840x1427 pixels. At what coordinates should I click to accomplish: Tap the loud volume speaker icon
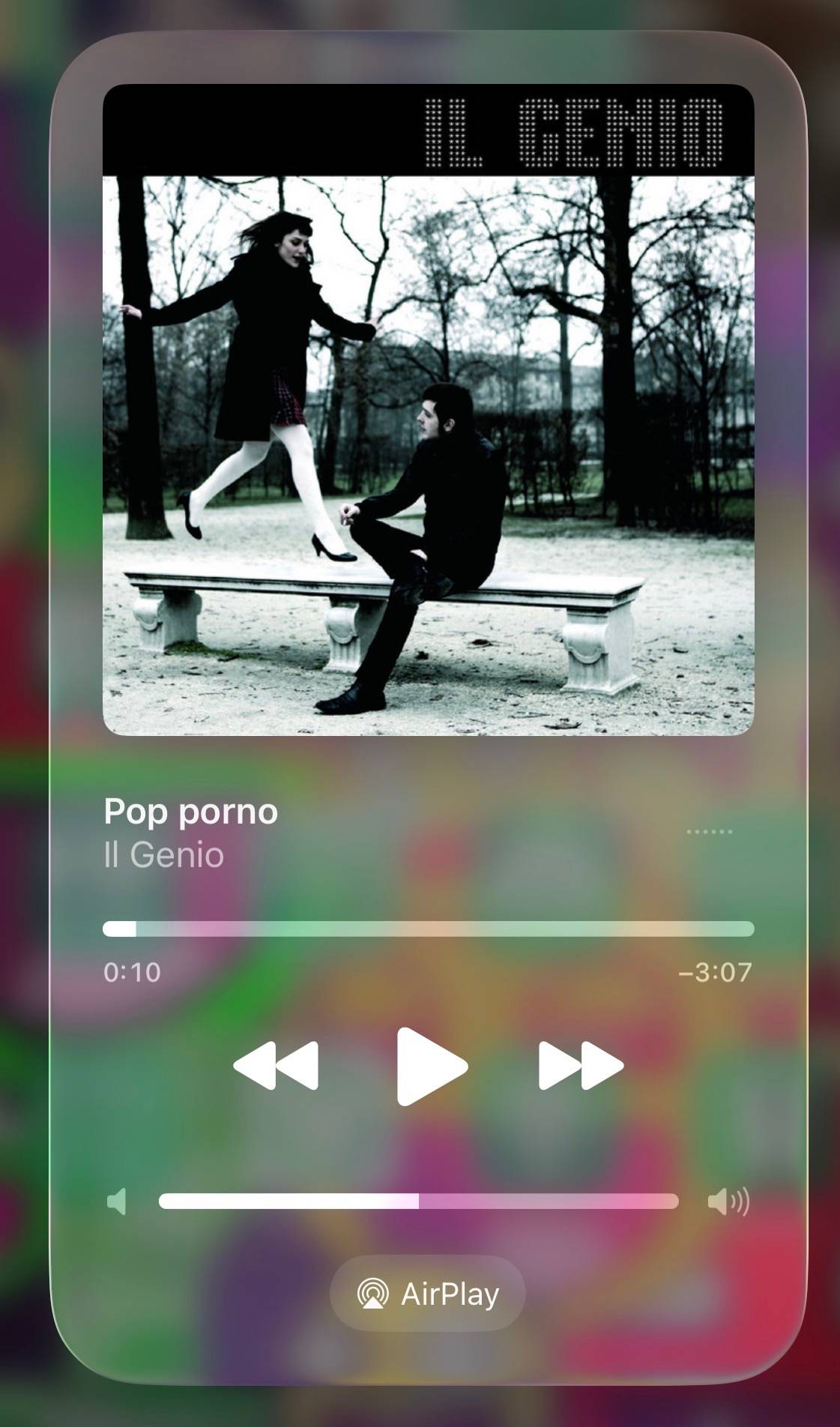[x=728, y=1201]
